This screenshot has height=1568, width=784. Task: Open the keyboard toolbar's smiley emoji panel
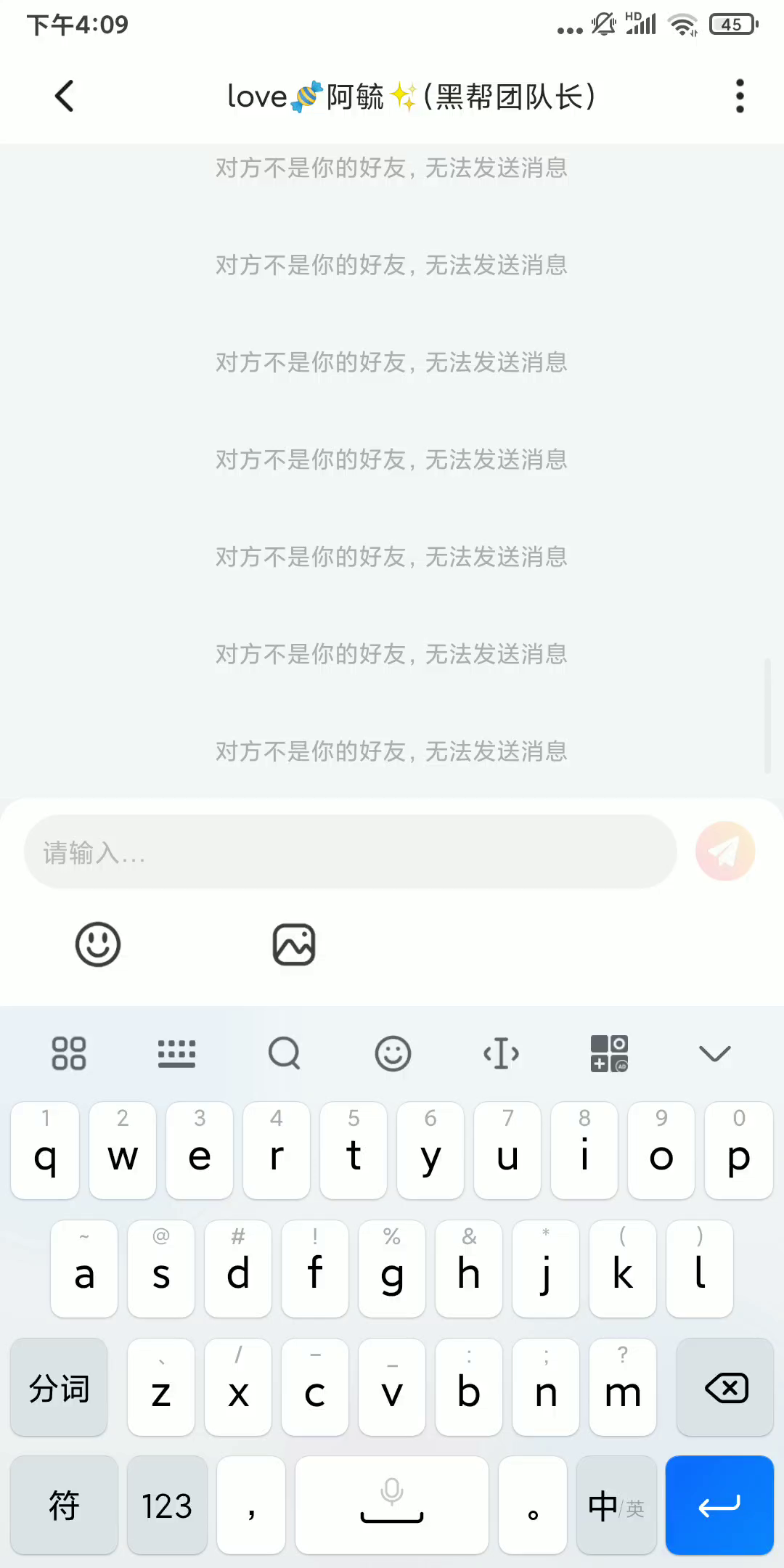click(x=393, y=1053)
